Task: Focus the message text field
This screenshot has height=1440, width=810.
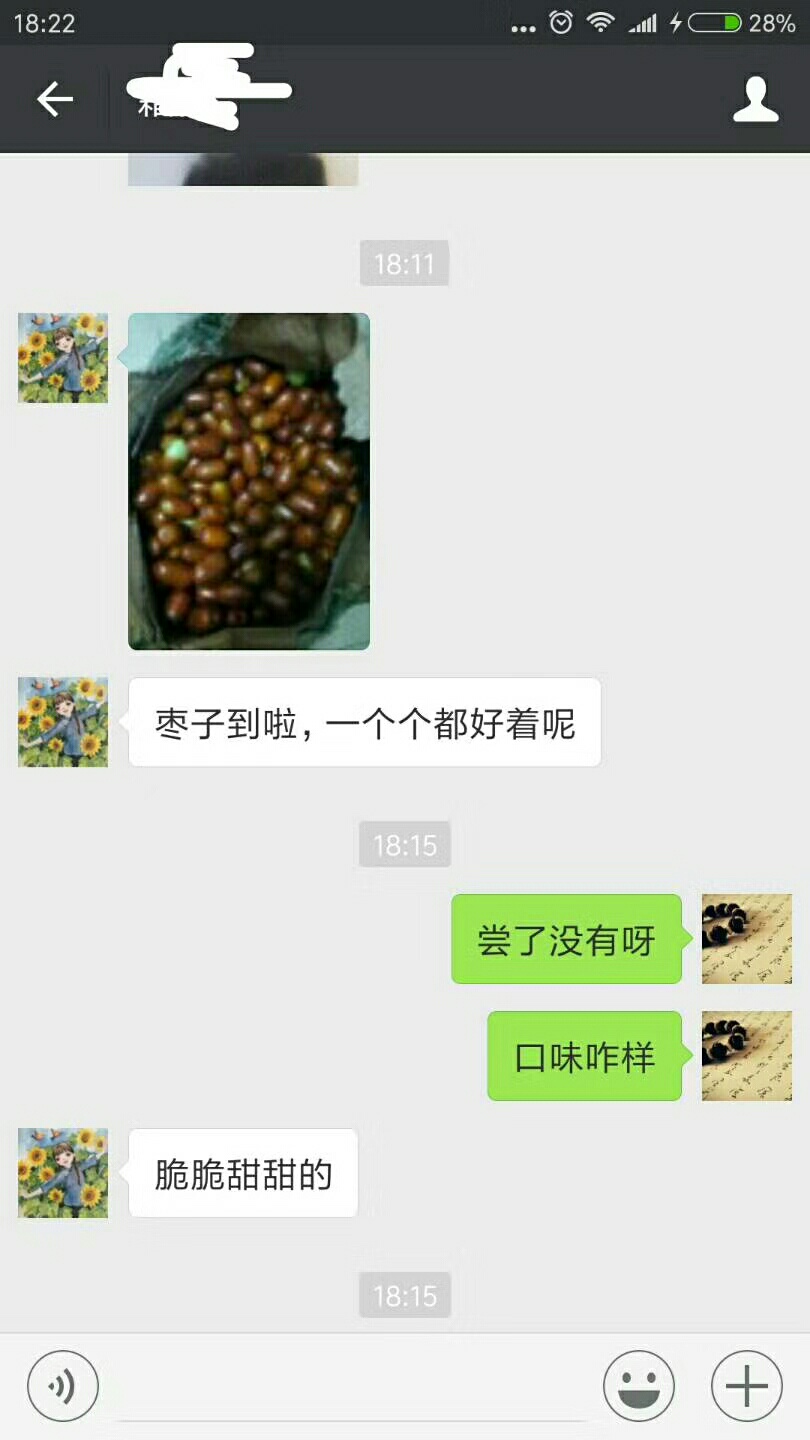Action: click(350, 1388)
